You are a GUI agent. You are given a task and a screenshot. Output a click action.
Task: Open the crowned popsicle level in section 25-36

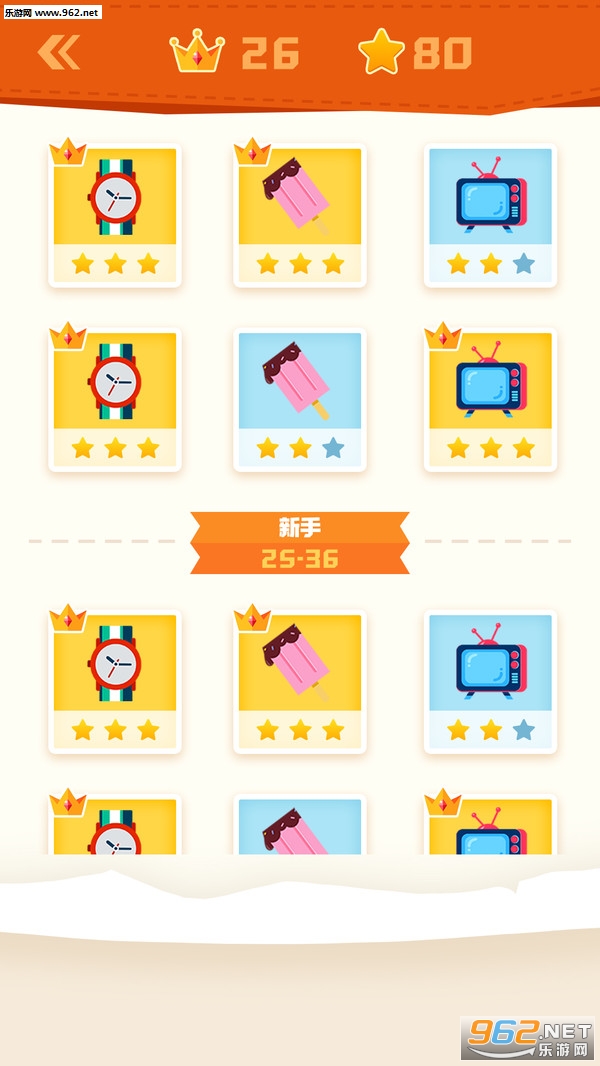[x=300, y=681]
